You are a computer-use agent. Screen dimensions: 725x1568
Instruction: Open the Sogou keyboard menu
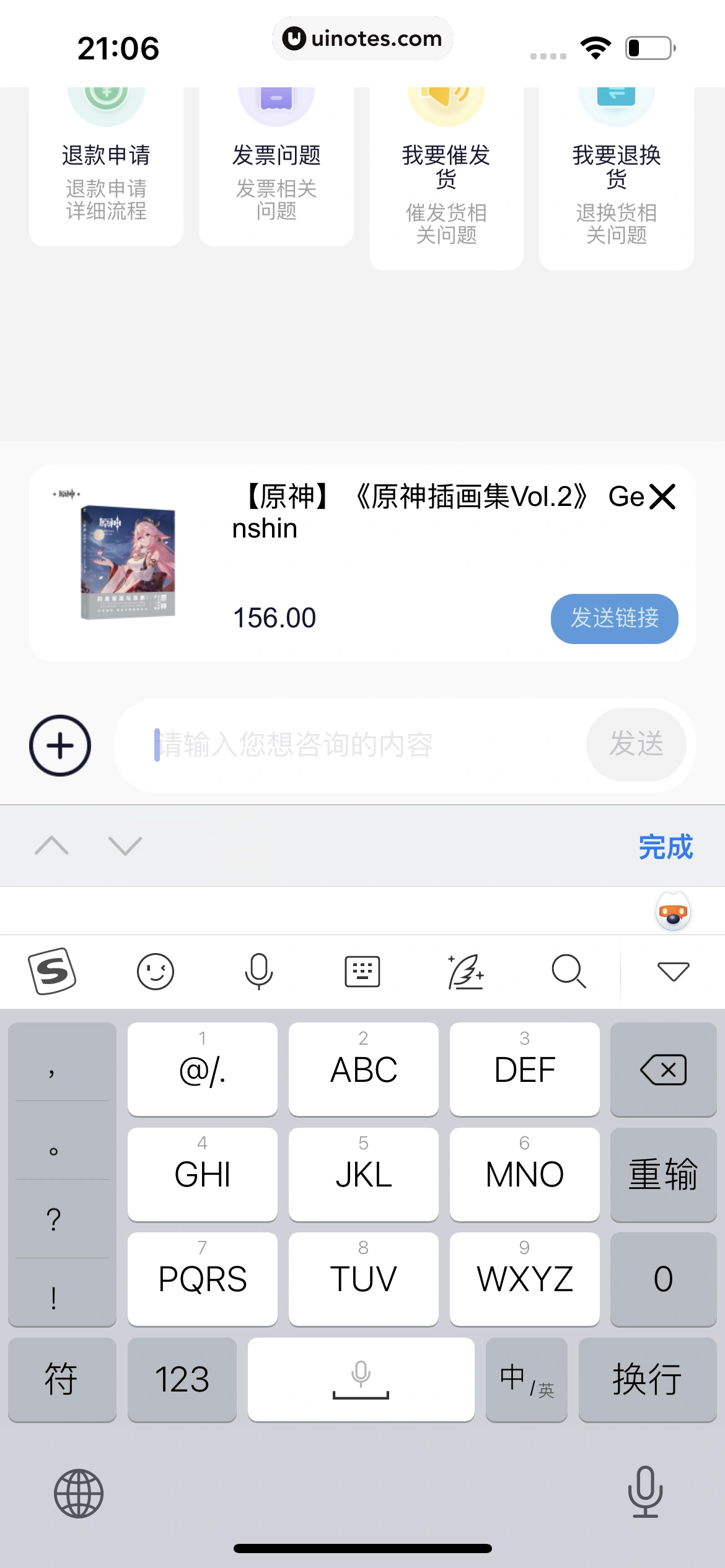(52, 971)
